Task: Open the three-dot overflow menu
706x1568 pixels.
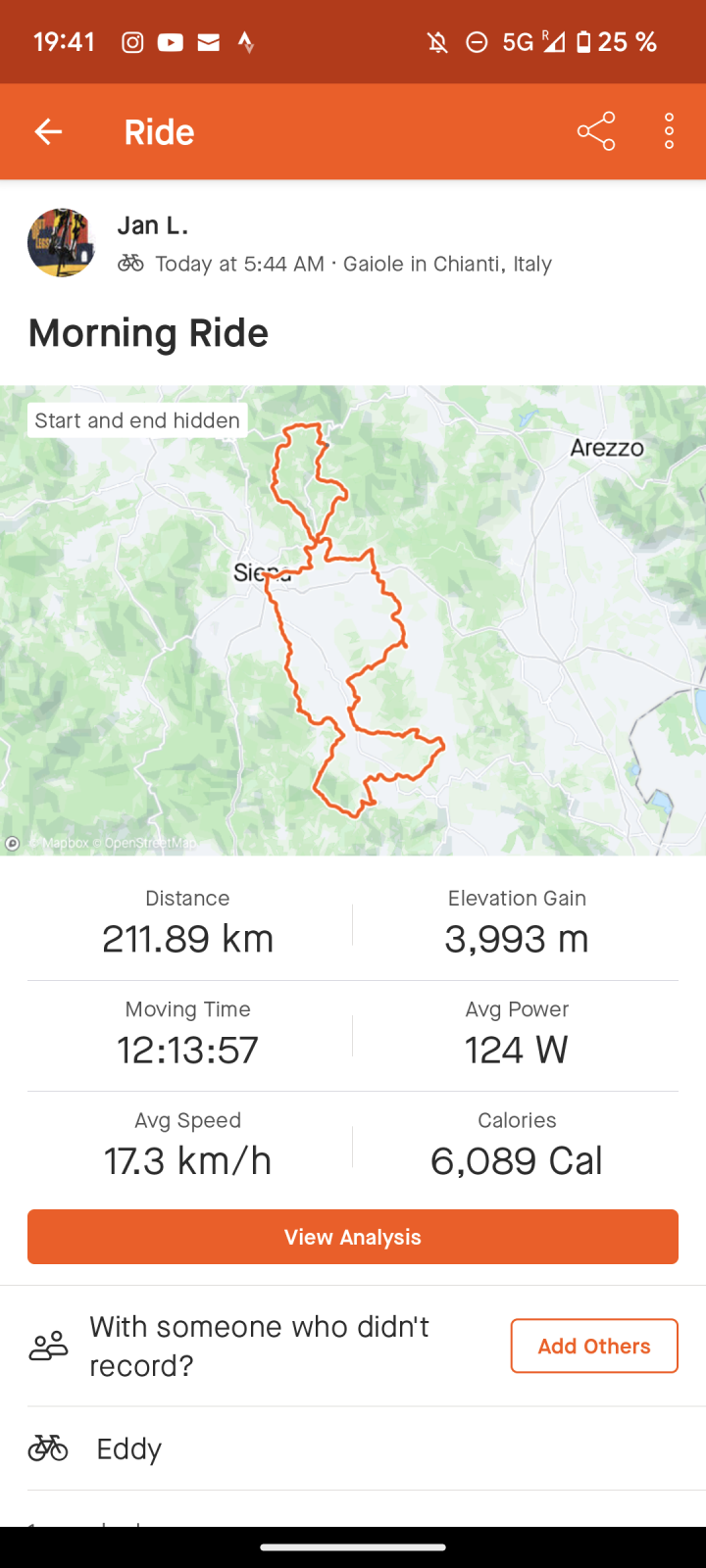Action: tap(669, 131)
